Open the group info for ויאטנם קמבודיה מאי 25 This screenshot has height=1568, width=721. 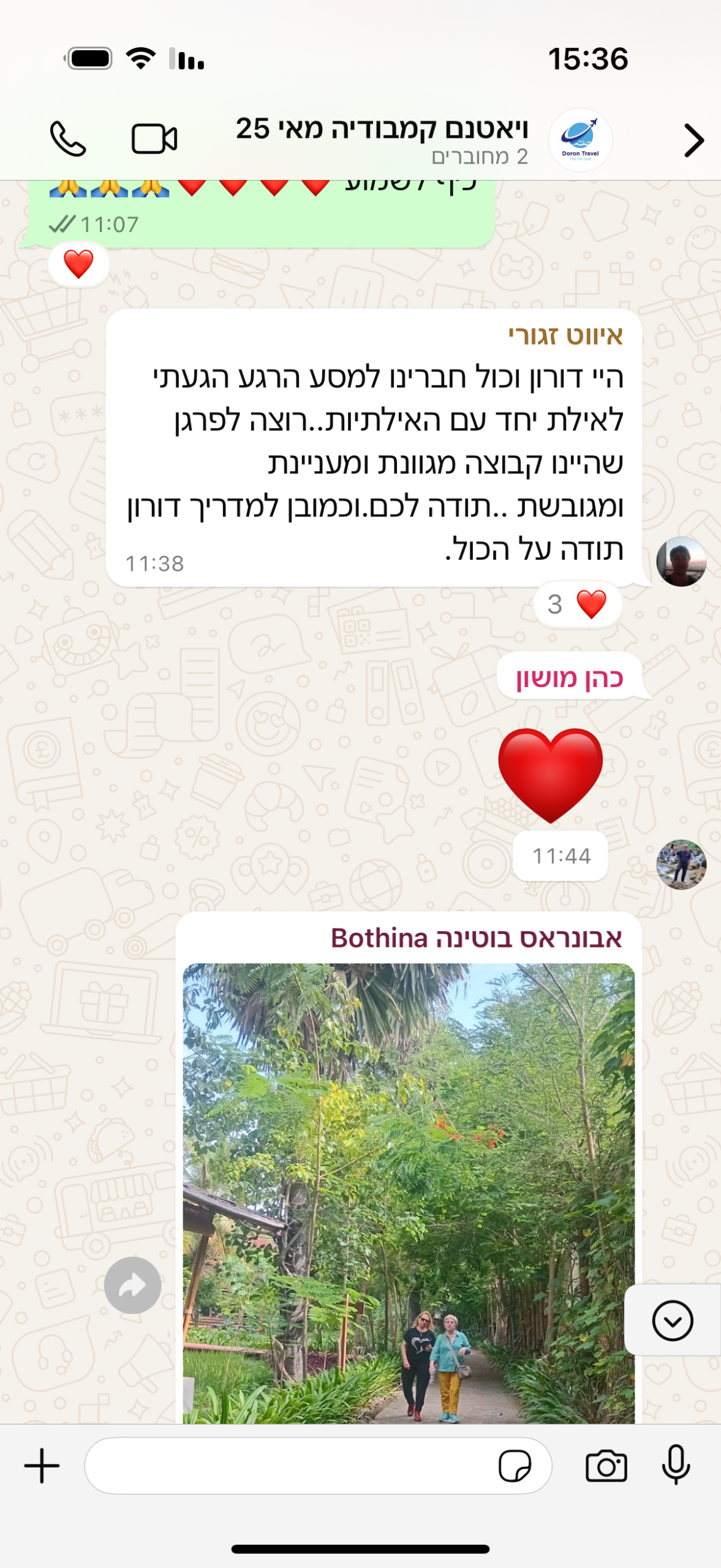(x=382, y=139)
